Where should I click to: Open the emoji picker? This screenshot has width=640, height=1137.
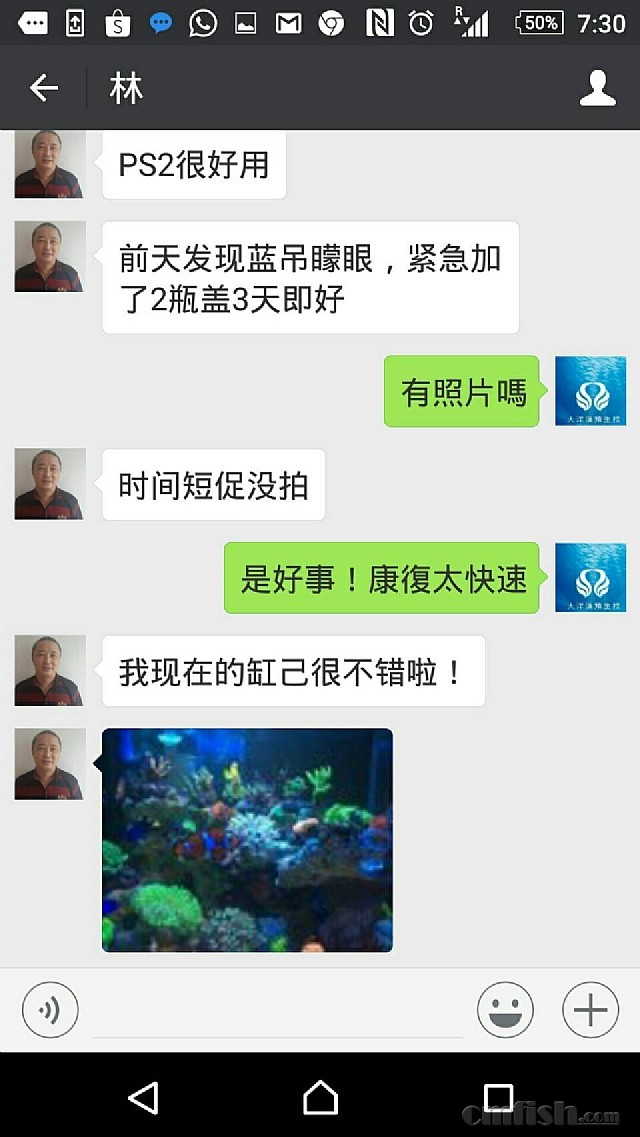point(505,1010)
